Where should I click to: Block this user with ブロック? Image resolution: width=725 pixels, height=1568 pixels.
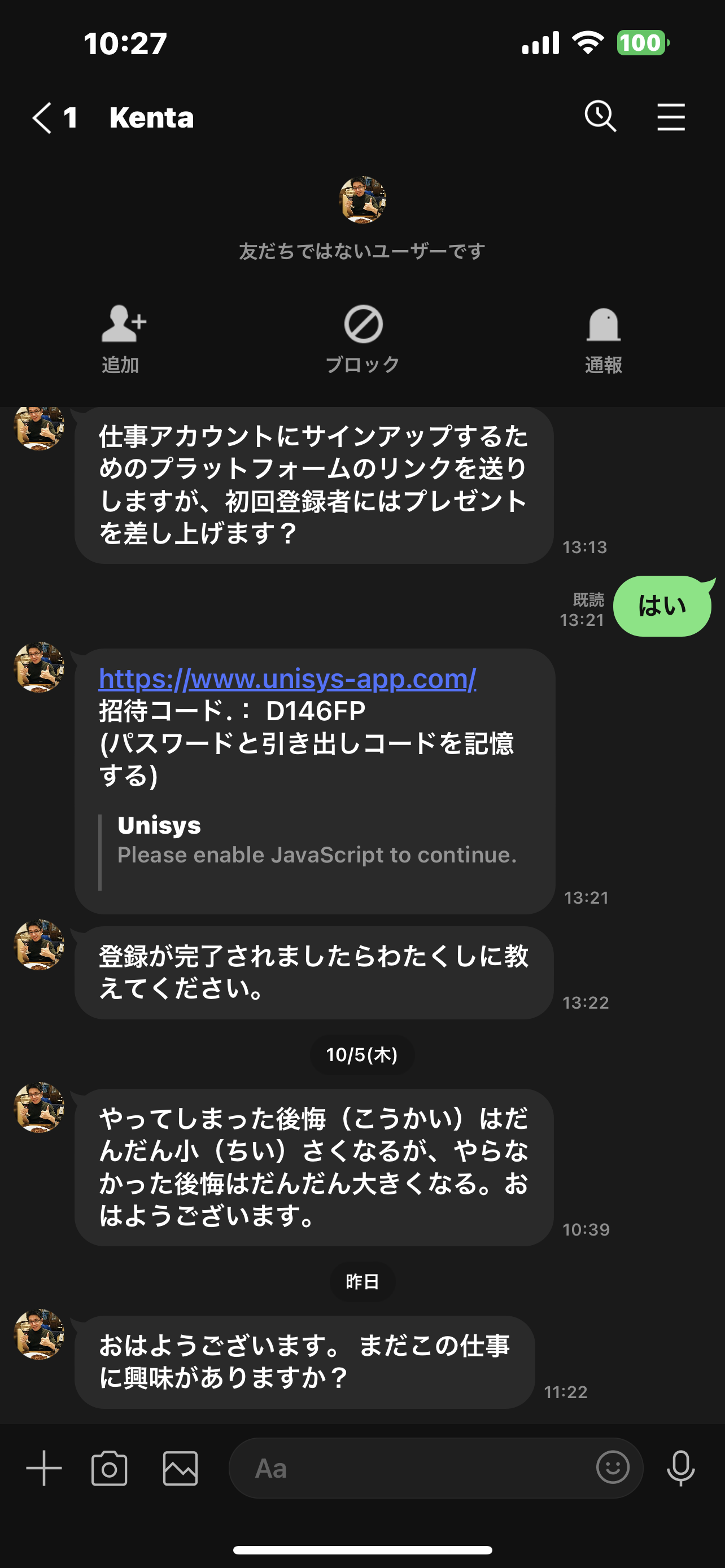click(363, 339)
